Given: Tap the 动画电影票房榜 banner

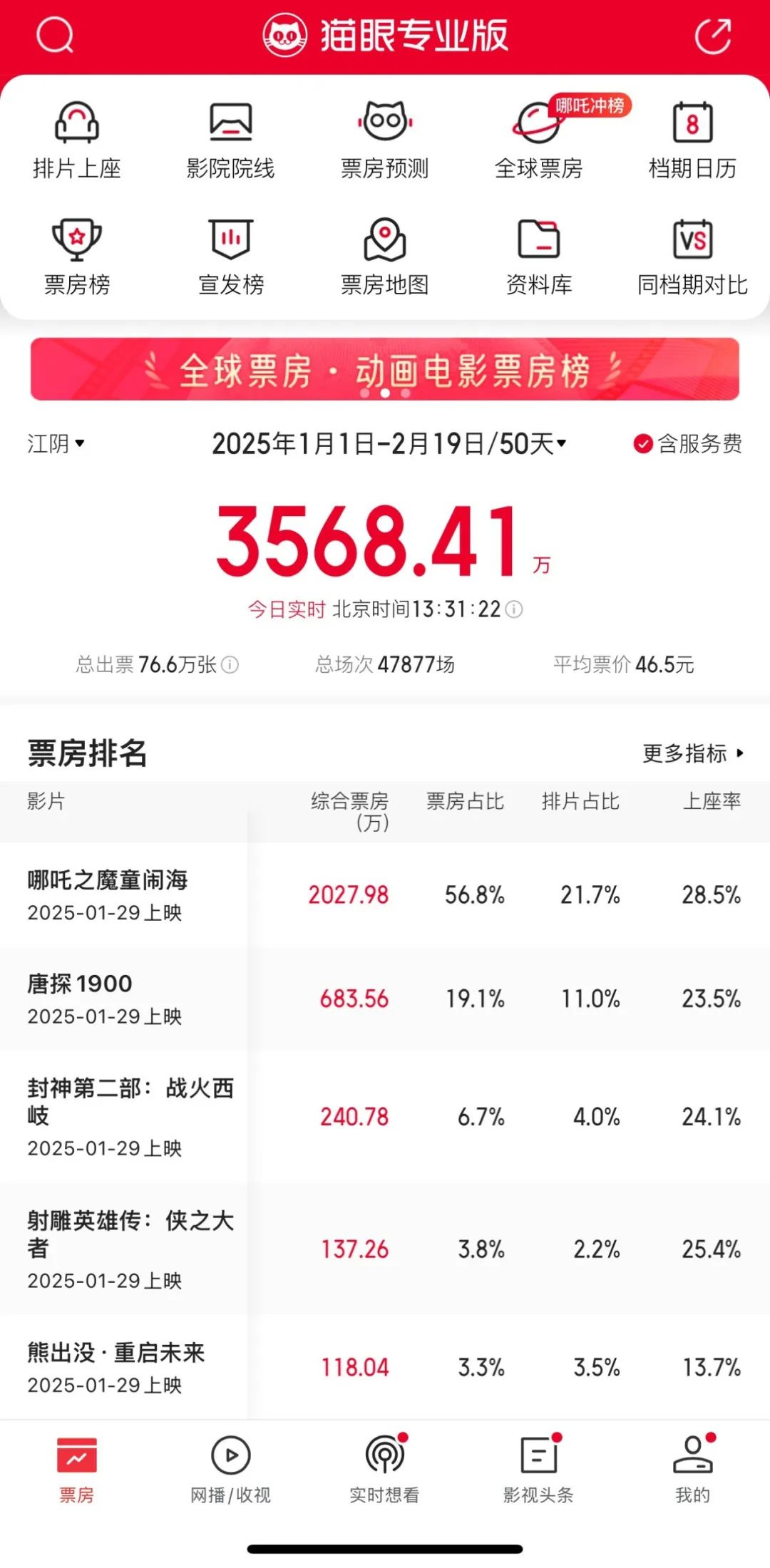Looking at the screenshot, I should [385, 369].
